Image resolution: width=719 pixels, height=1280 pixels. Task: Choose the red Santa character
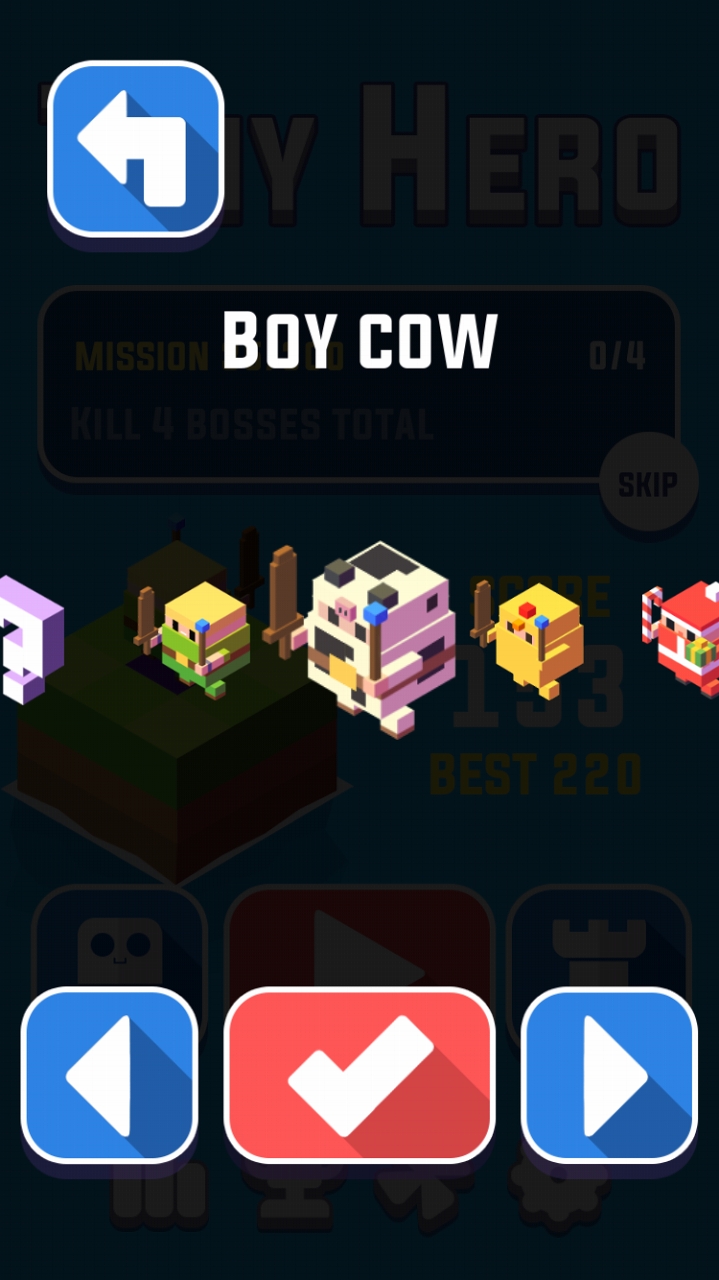684,638
